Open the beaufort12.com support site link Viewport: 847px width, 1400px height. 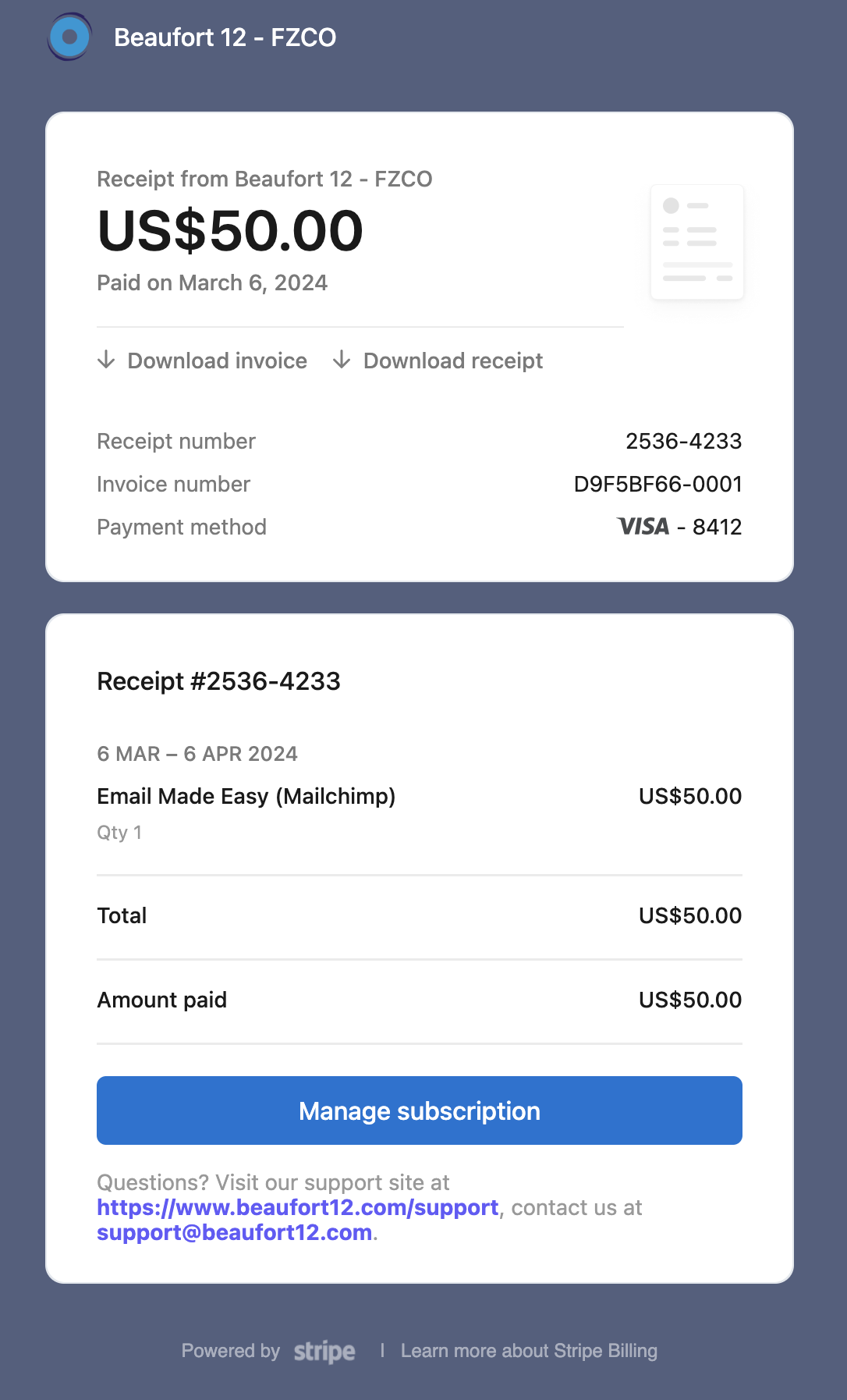[x=297, y=1207]
